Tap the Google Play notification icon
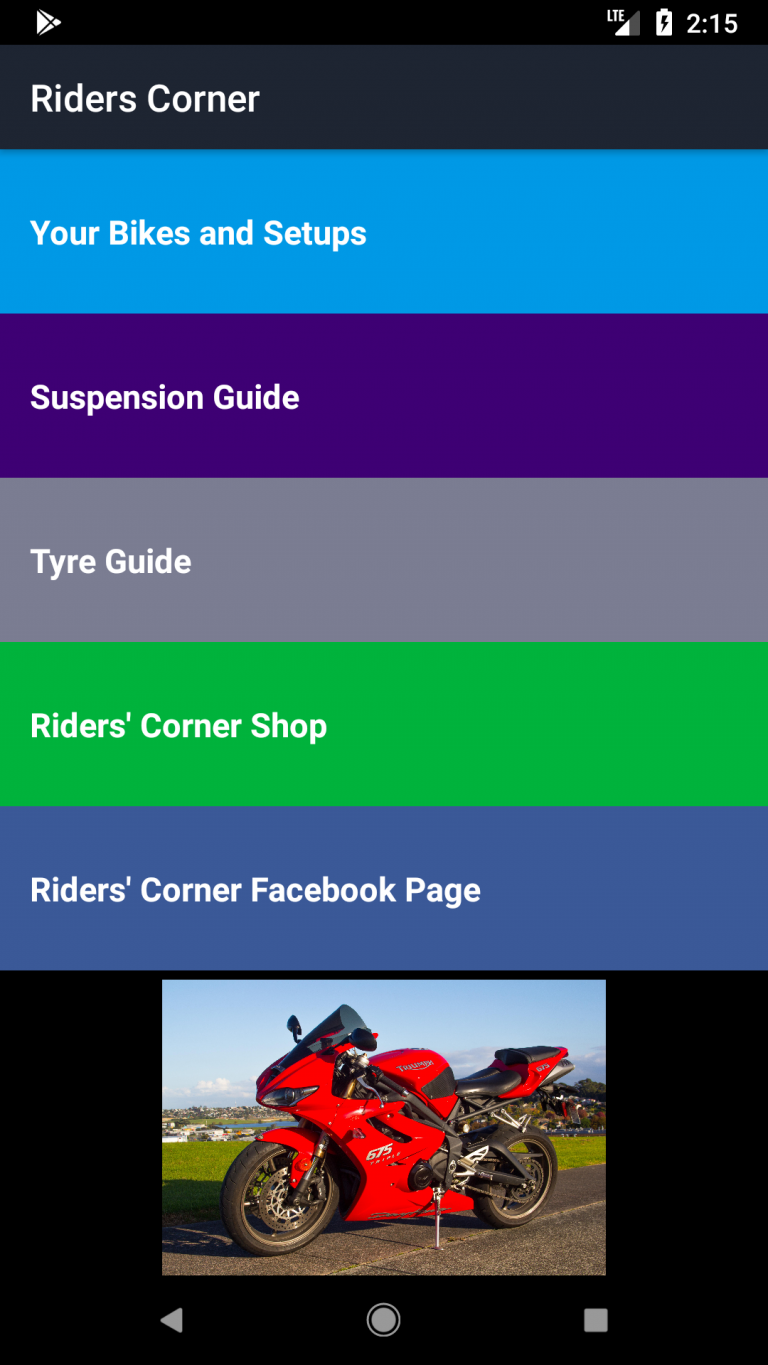Image resolution: width=768 pixels, height=1365 pixels. (45, 21)
